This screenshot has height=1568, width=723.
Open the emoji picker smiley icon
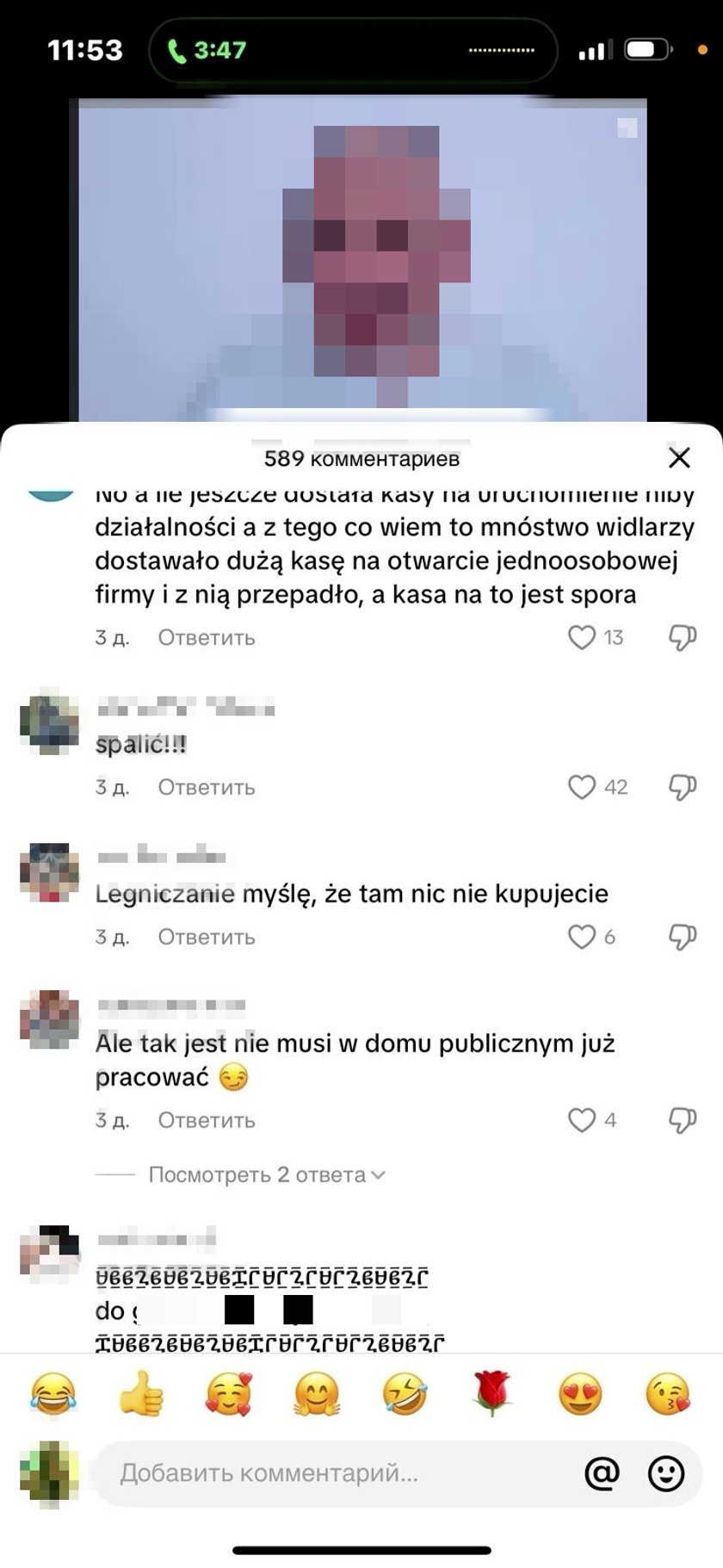(665, 1472)
